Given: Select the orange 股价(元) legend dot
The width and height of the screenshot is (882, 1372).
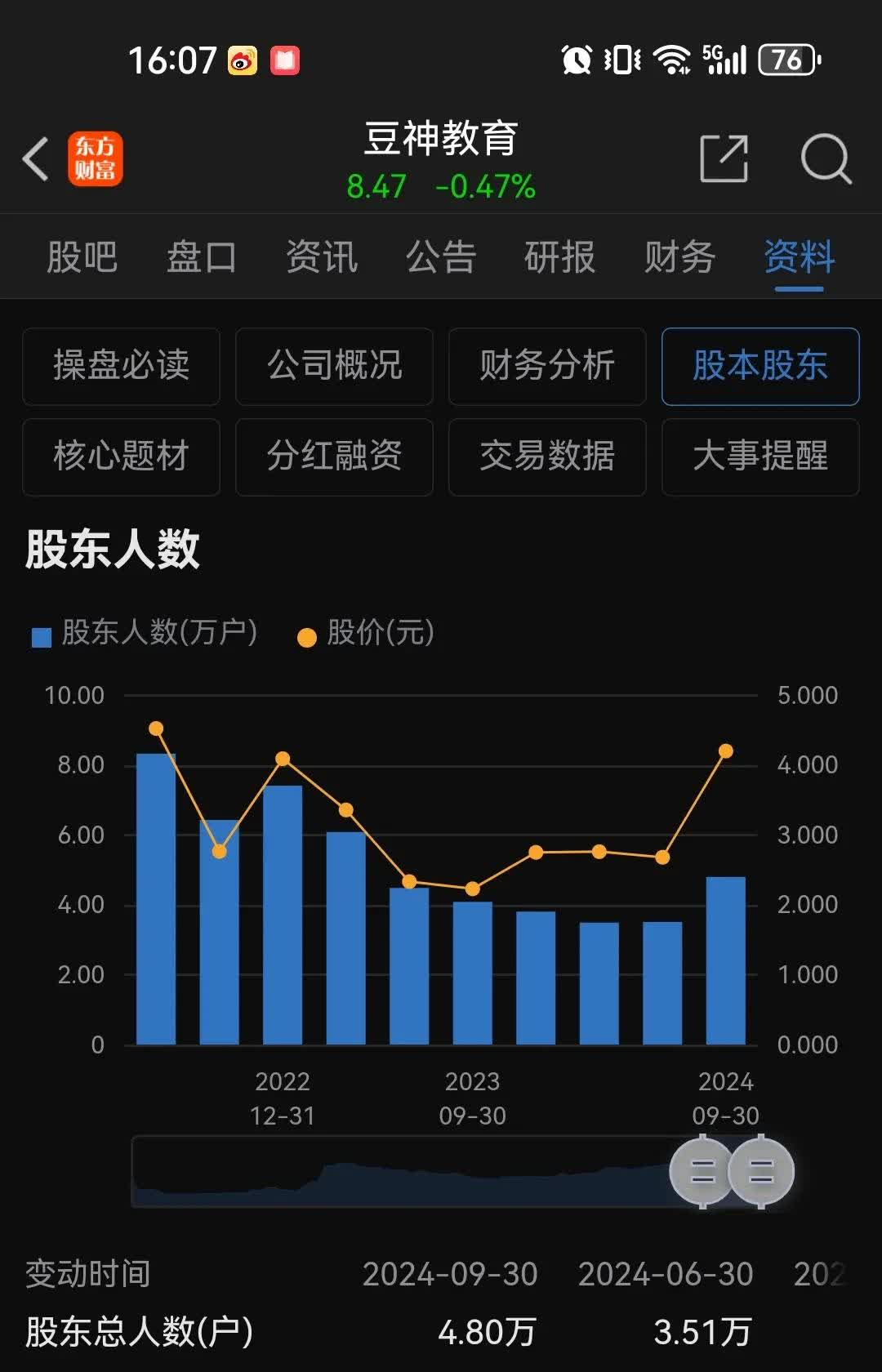Looking at the screenshot, I should click(306, 635).
